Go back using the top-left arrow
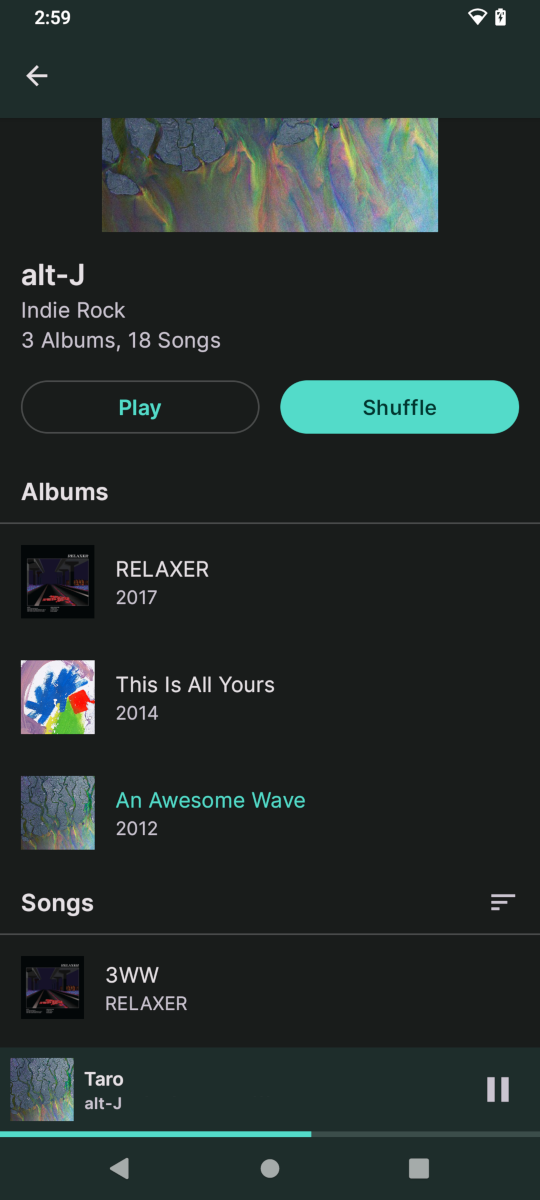This screenshot has height=1200, width=540. pyautogui.click(x=37, y=76)
